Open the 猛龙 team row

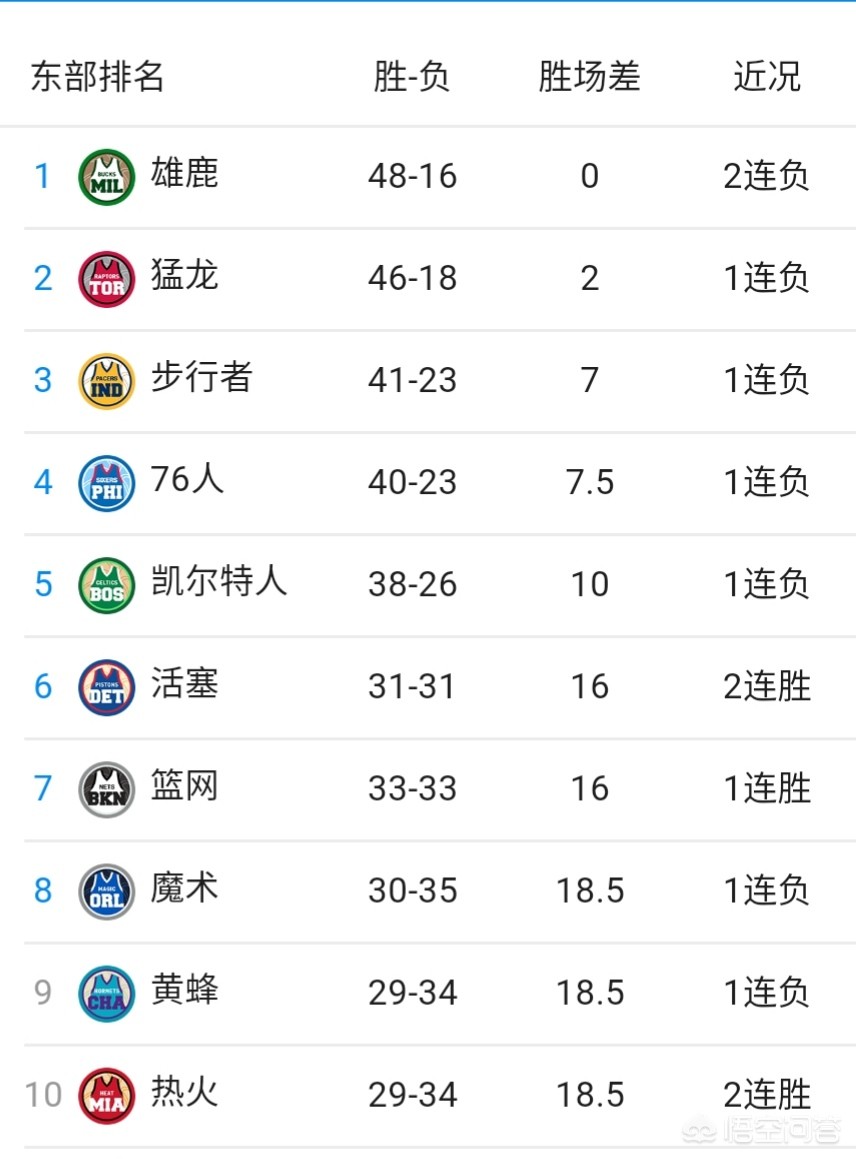coord(428,279)
